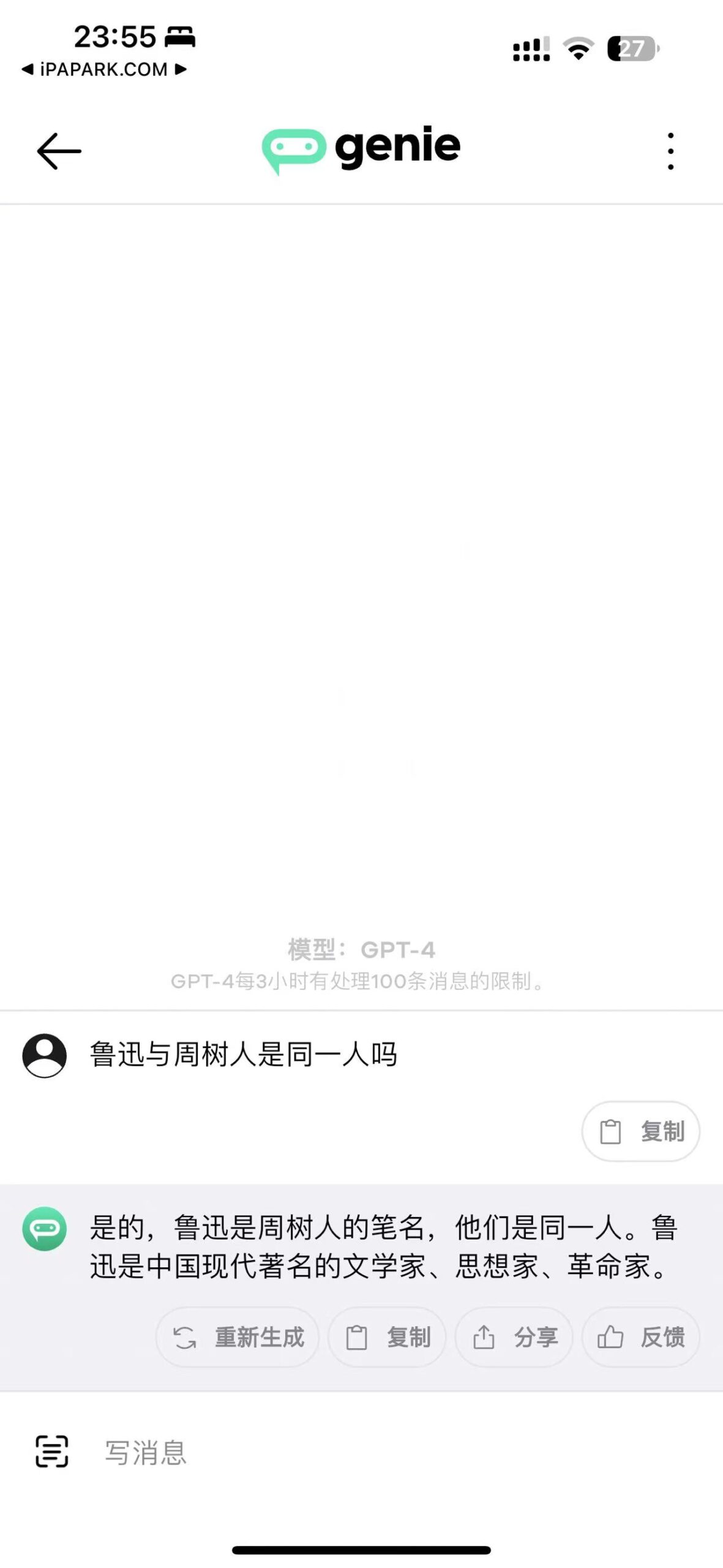Click 重新生成 to regenerate the answer
Viewport: 723px width, 1568px height.
click(x=238, y=1338)
